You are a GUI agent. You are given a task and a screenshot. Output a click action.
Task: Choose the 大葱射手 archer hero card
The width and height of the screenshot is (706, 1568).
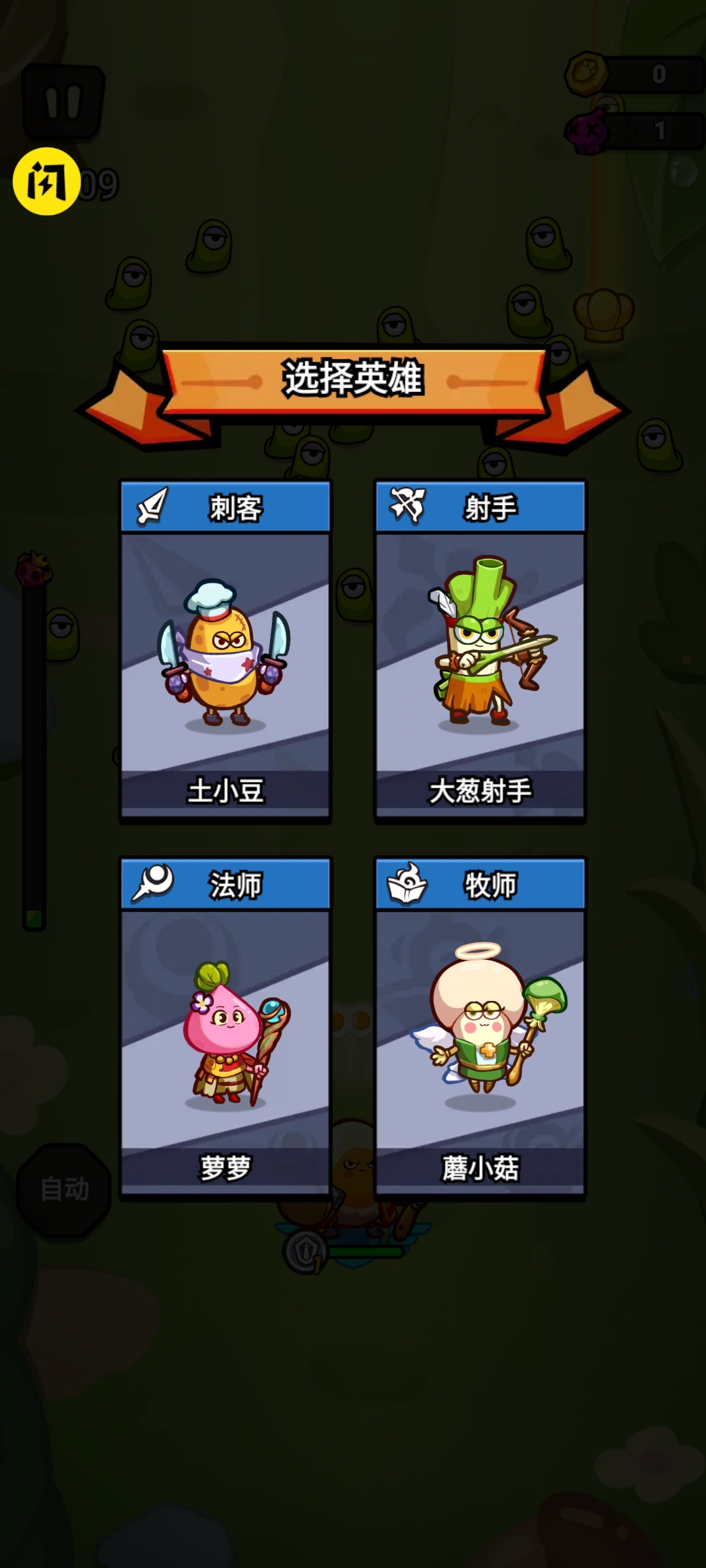click(x=480, y=651)
